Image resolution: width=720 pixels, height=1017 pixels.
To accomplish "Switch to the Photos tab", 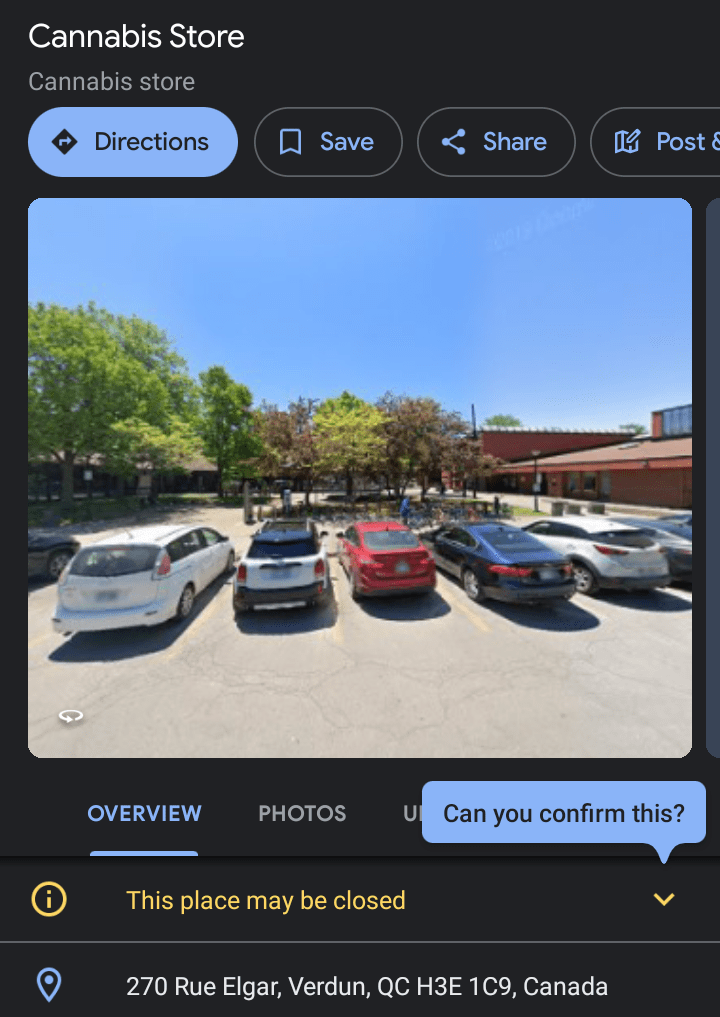I will click(302, 813).
